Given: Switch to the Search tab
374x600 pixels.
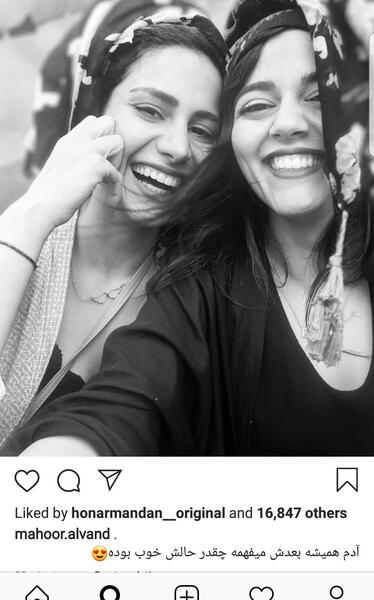Looking at the screenshot, I should click(110, 593).
